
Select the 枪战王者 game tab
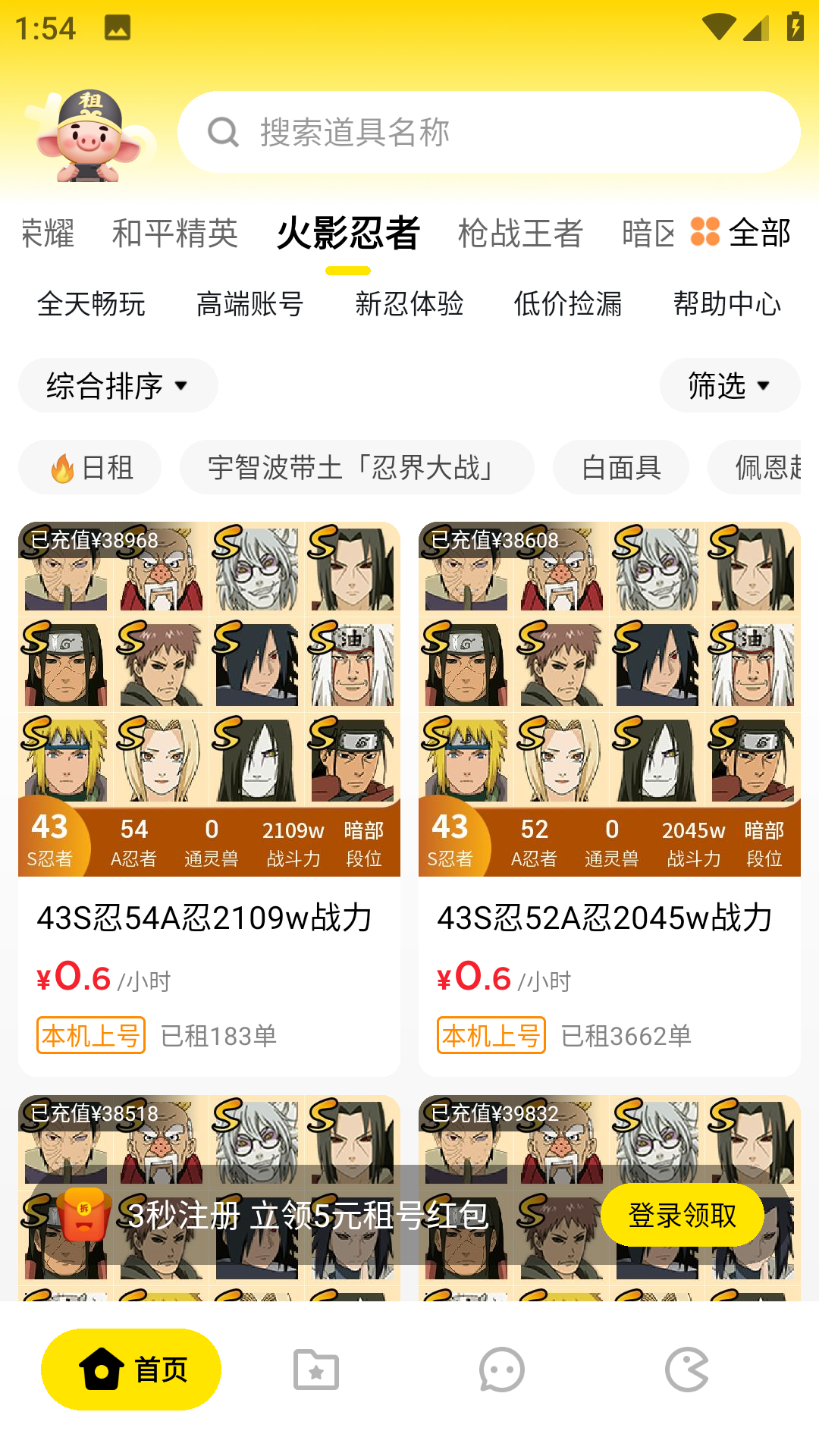[520, 233]
